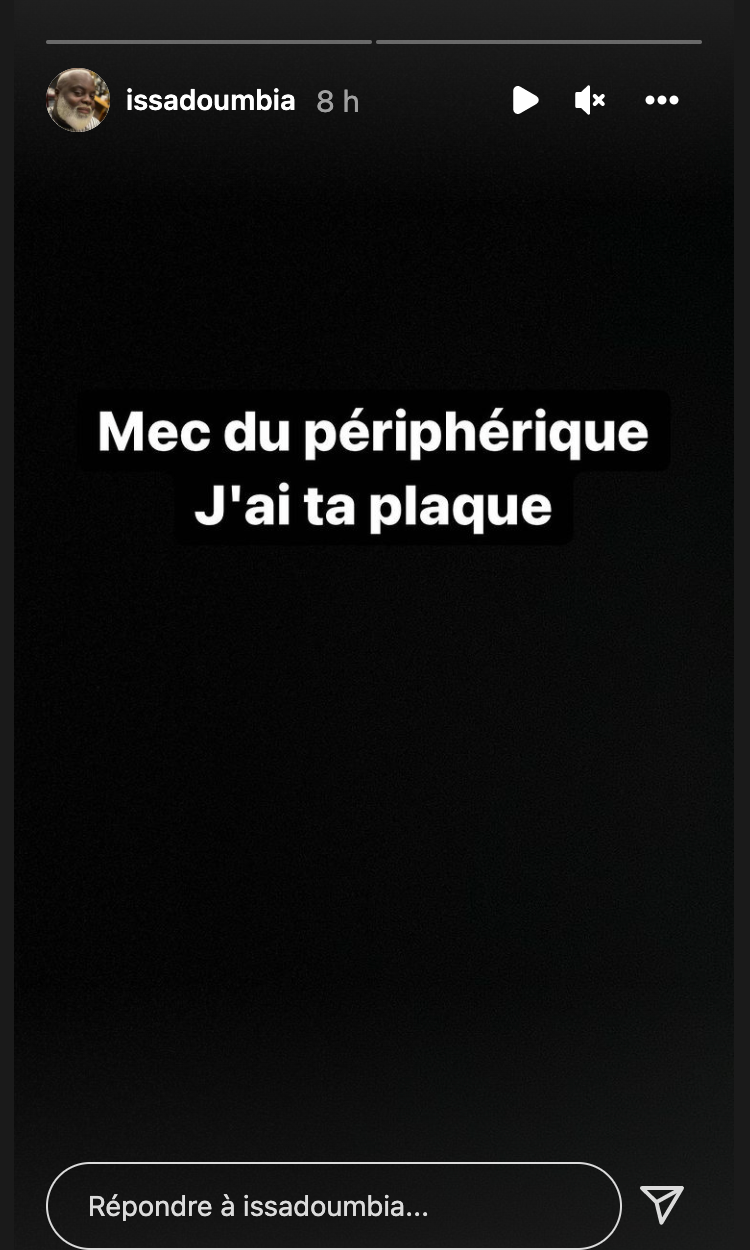The width and height of the screenshot is (750, 1250).
Task: Unmute the story sound
Action: 590,100
